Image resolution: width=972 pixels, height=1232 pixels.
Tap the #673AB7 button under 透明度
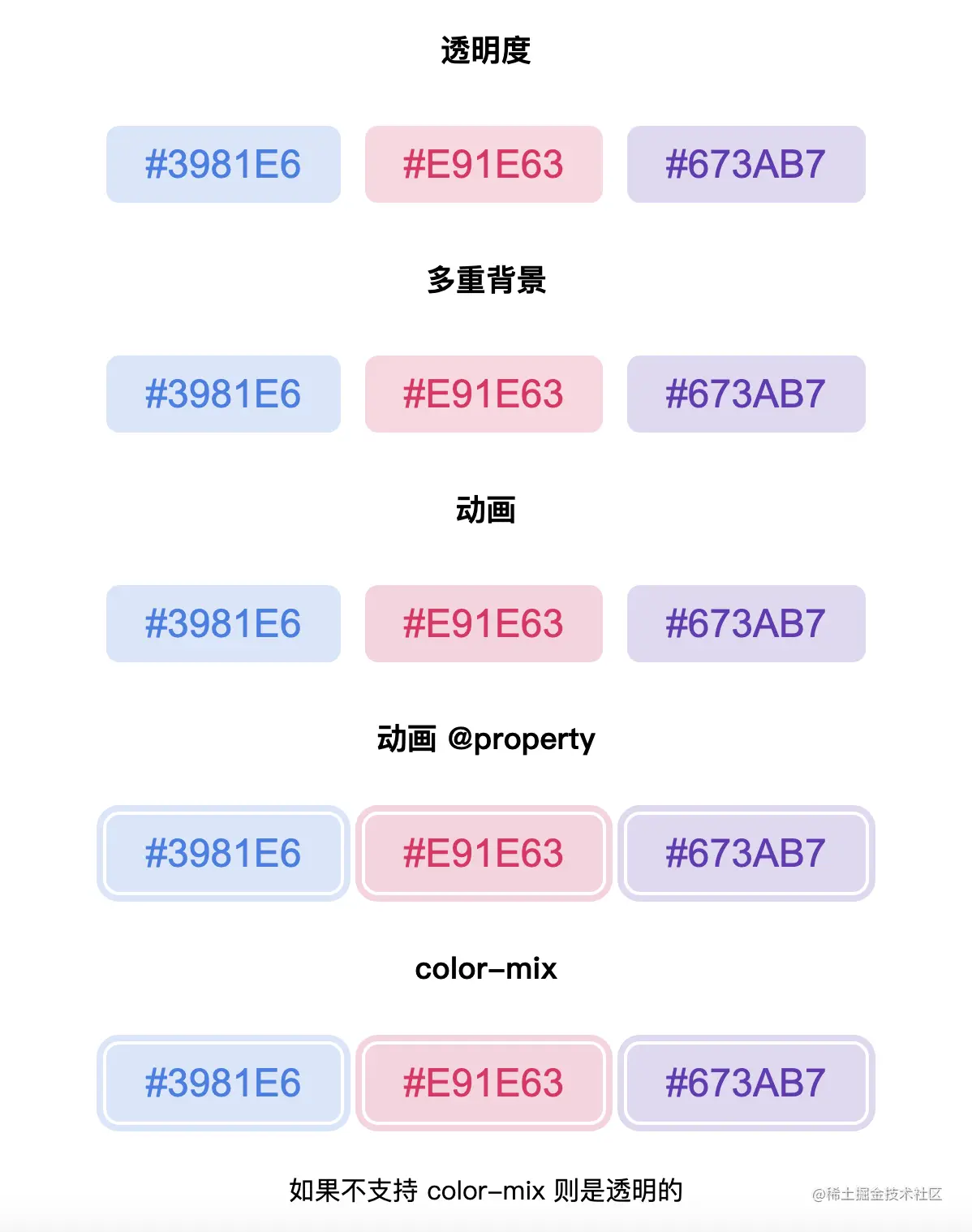pyautogui.click(x=746, y=164)
